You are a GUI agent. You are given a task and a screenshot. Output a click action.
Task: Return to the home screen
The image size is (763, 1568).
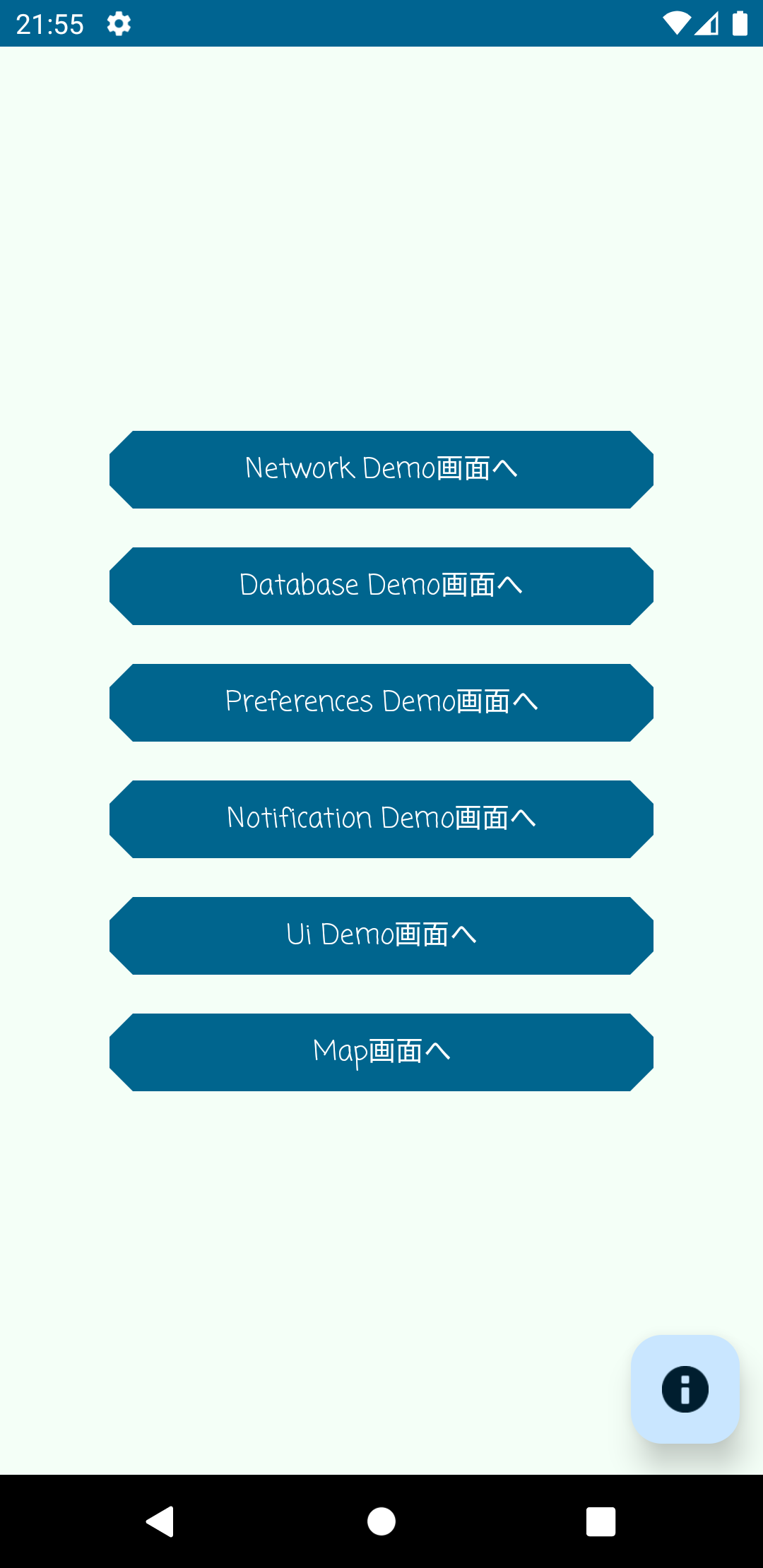tap(381, 1521)
